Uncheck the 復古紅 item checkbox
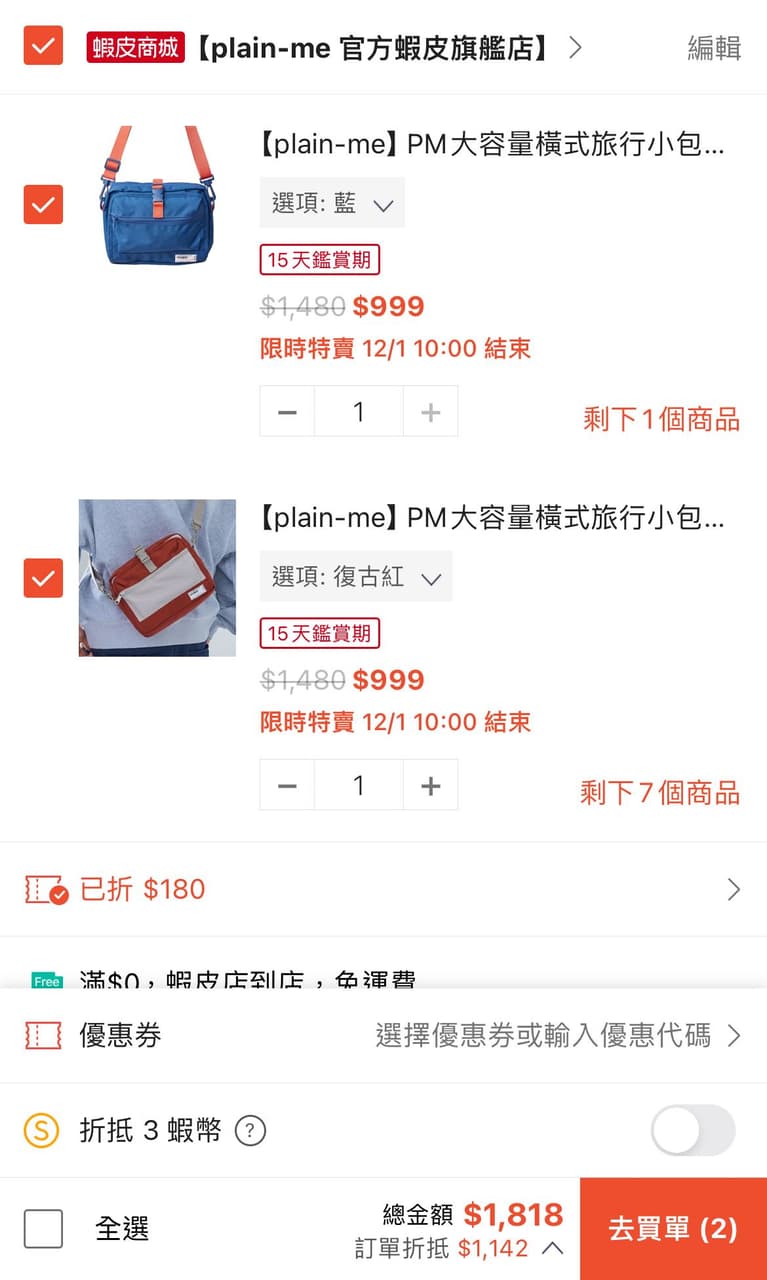 [42, 578]
